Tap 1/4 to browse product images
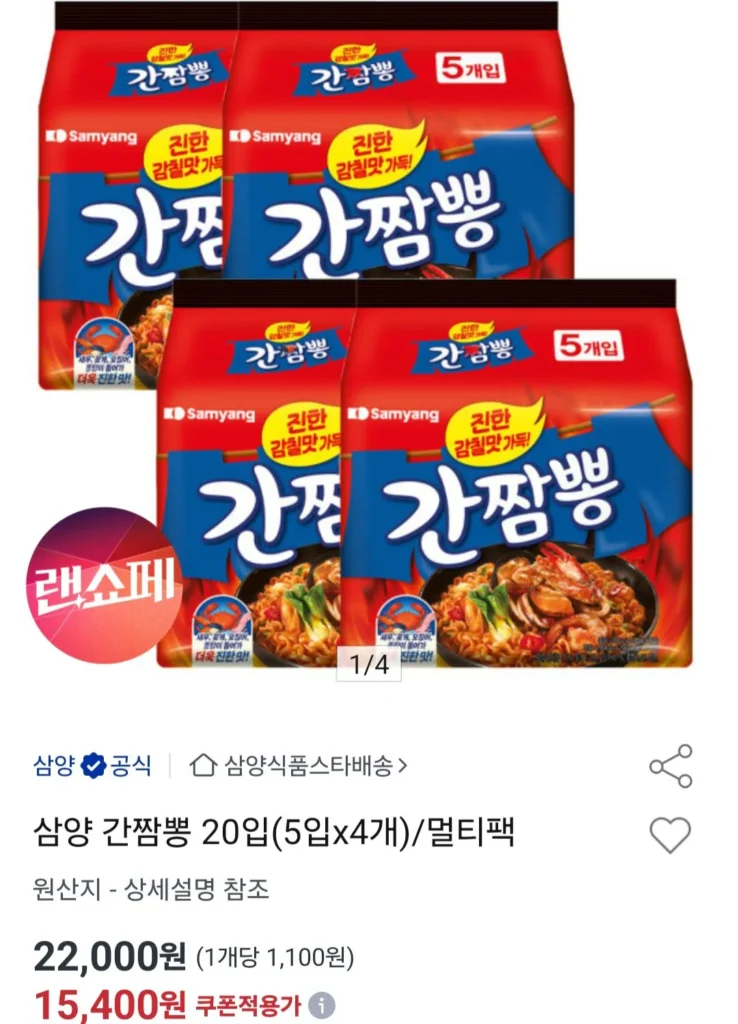Screen dimensions: 738x1024 368,664
